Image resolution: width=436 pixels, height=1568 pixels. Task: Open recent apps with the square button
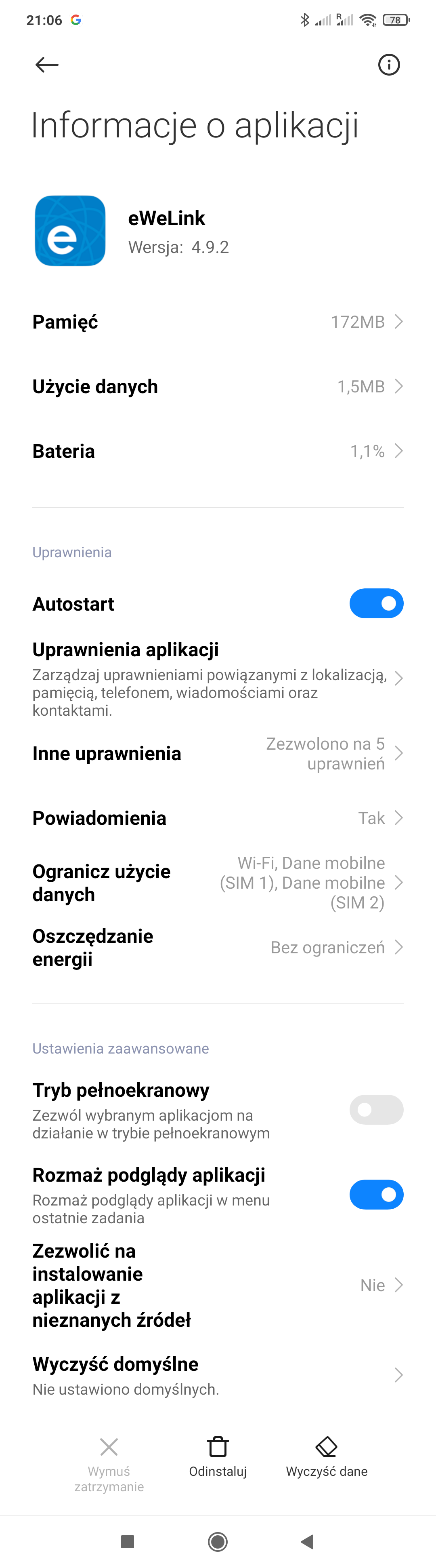click(128, 1541)
